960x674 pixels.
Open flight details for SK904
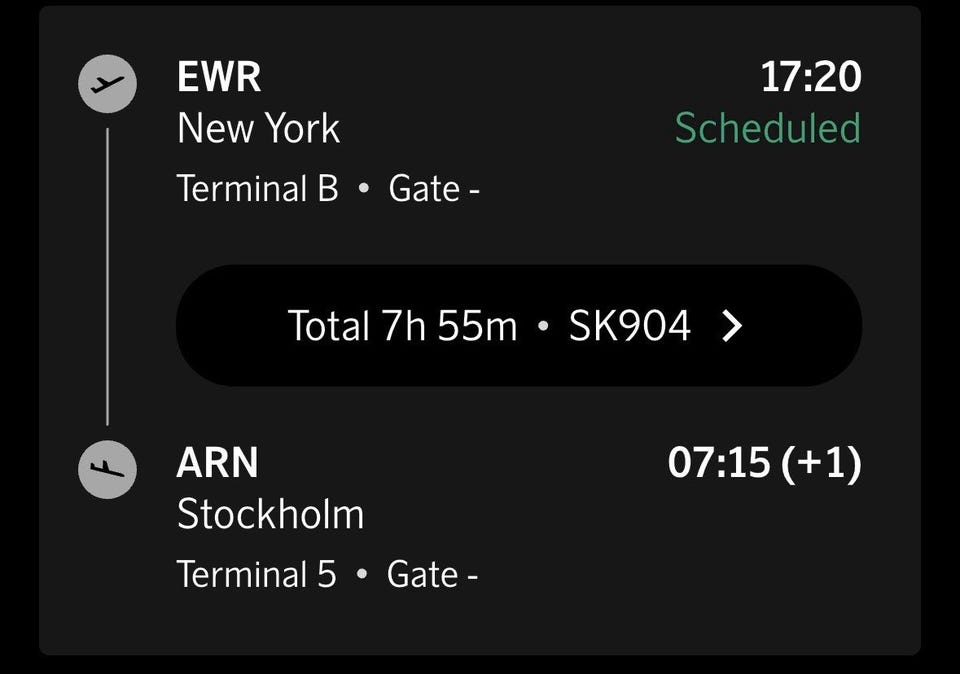[518, 326]
